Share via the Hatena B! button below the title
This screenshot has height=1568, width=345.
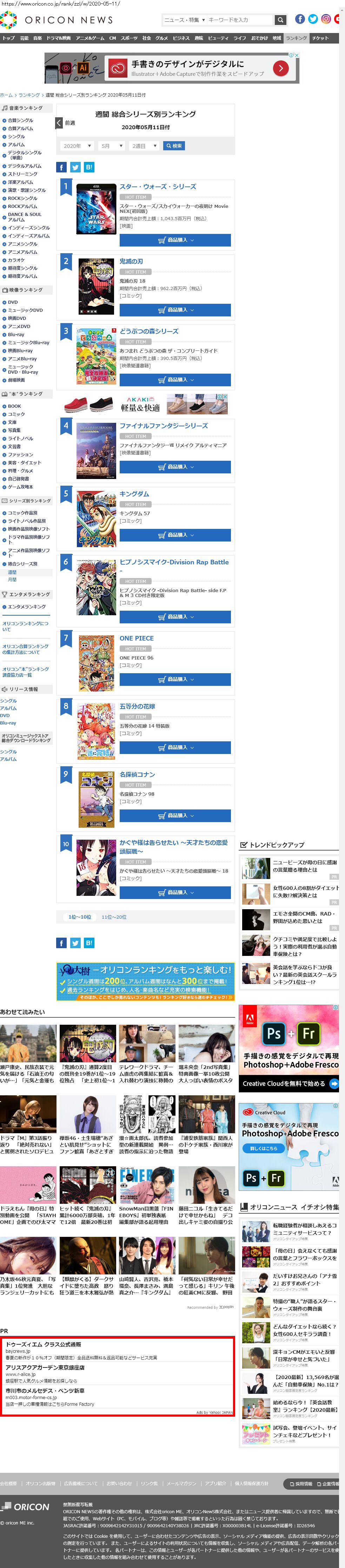tap(89, 168)
